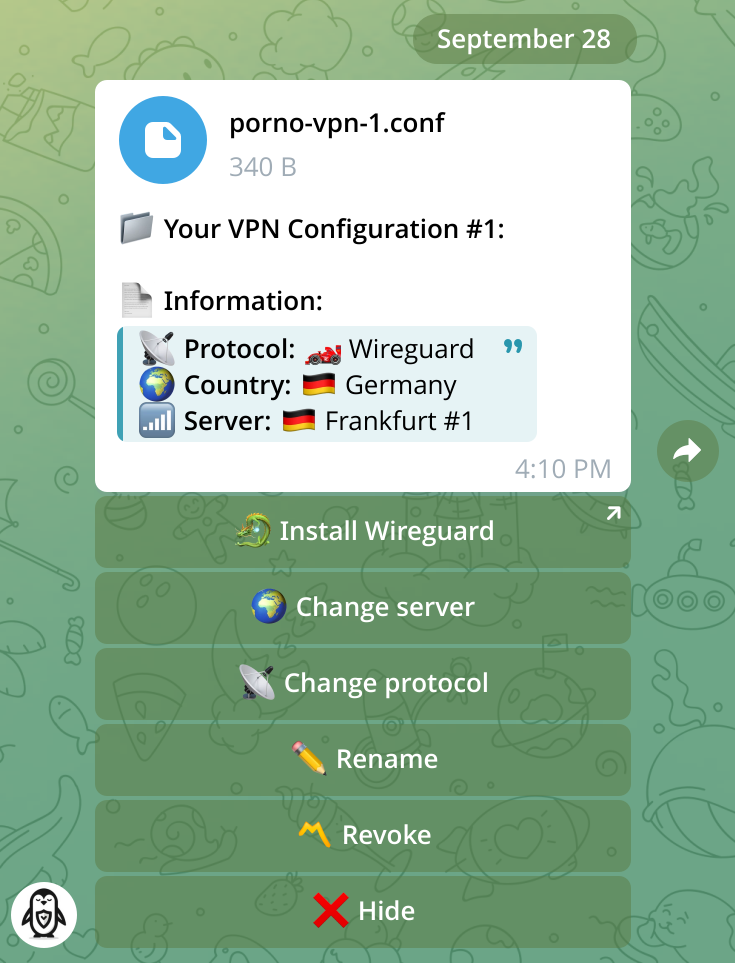Tap the Install Wireguard button

pyautogui.click(x=363, y=531)
